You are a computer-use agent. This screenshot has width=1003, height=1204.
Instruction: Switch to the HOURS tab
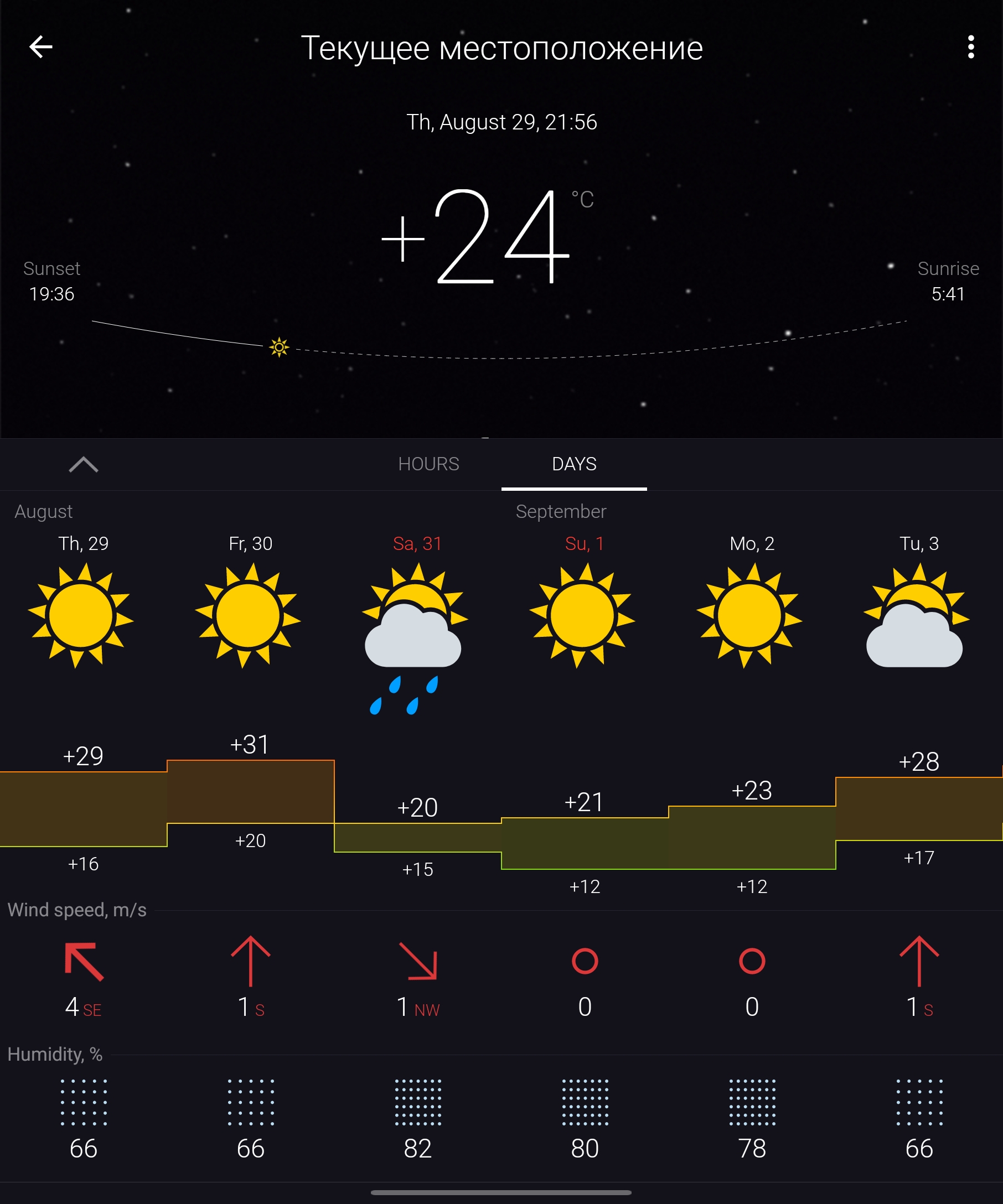428,464
